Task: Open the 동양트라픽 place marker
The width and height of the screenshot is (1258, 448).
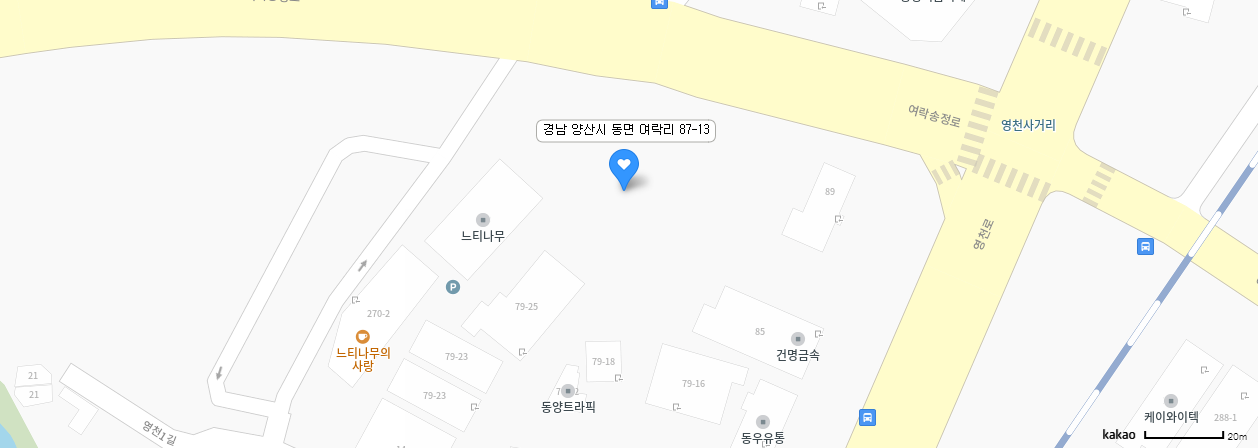Action: (x=568, y=391)
